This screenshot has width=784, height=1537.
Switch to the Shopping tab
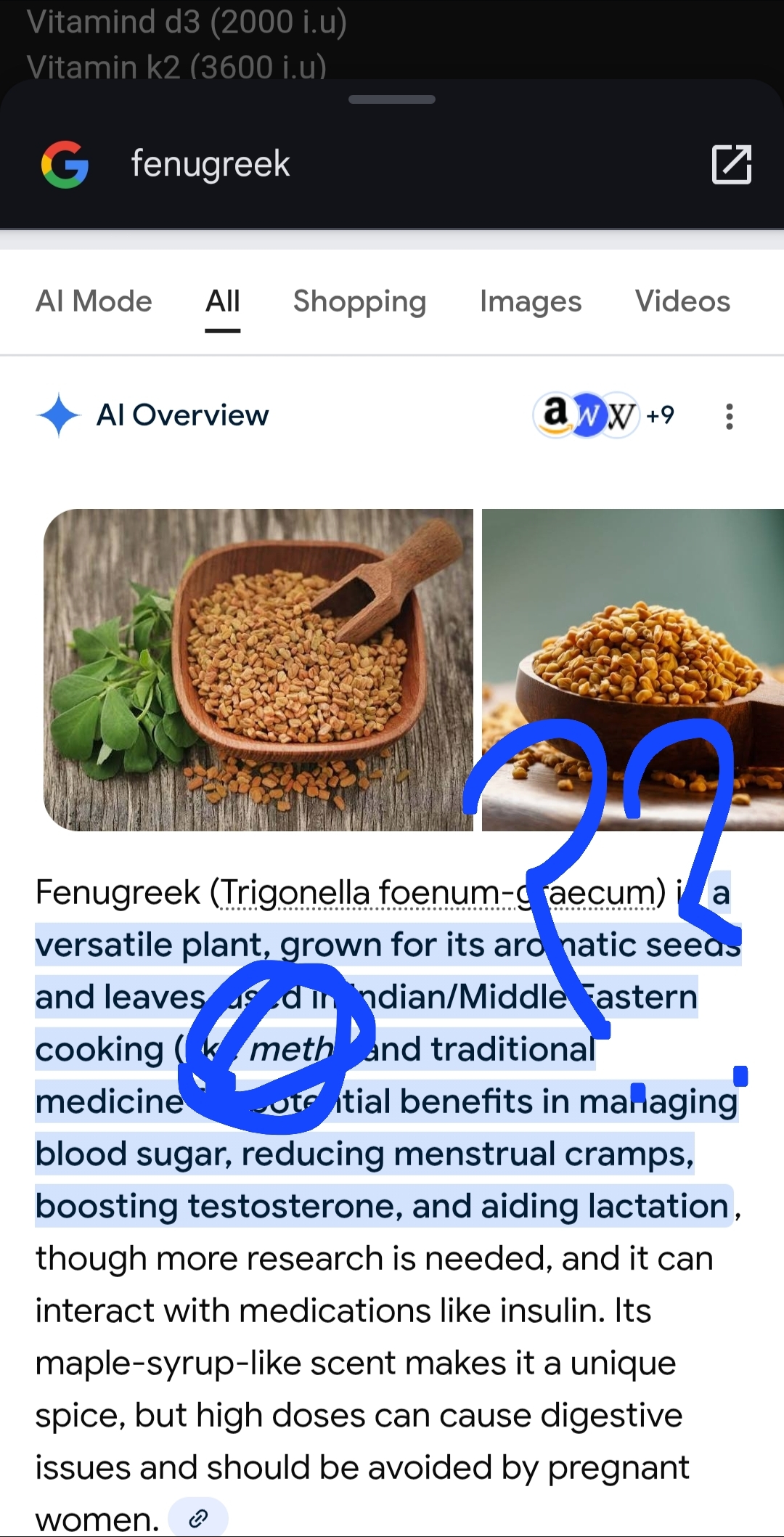[x=359, y=301]
